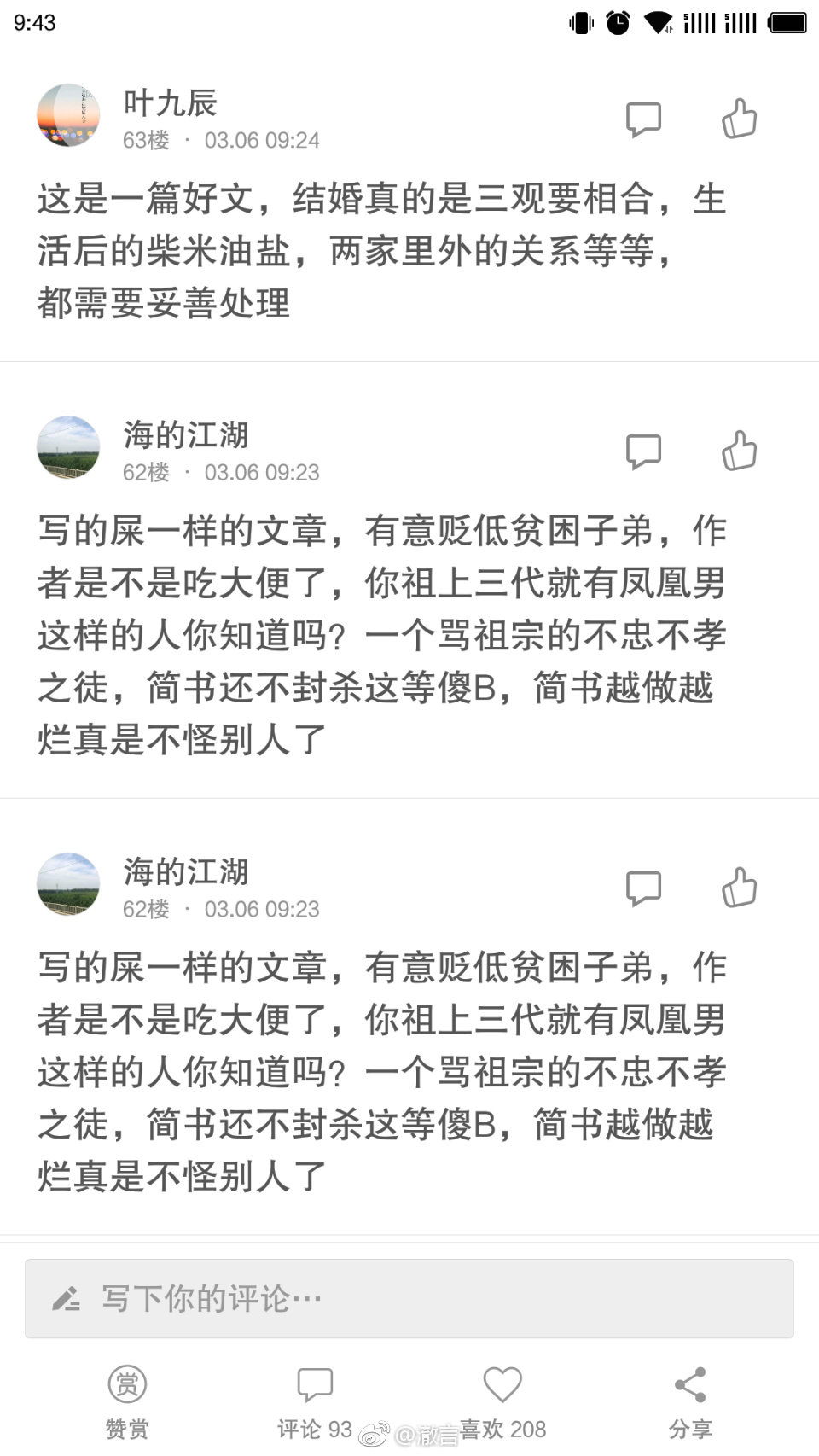819x1456 pixels.
Task: Like the first 海的江湖 comment
Action: pos(741,451)
